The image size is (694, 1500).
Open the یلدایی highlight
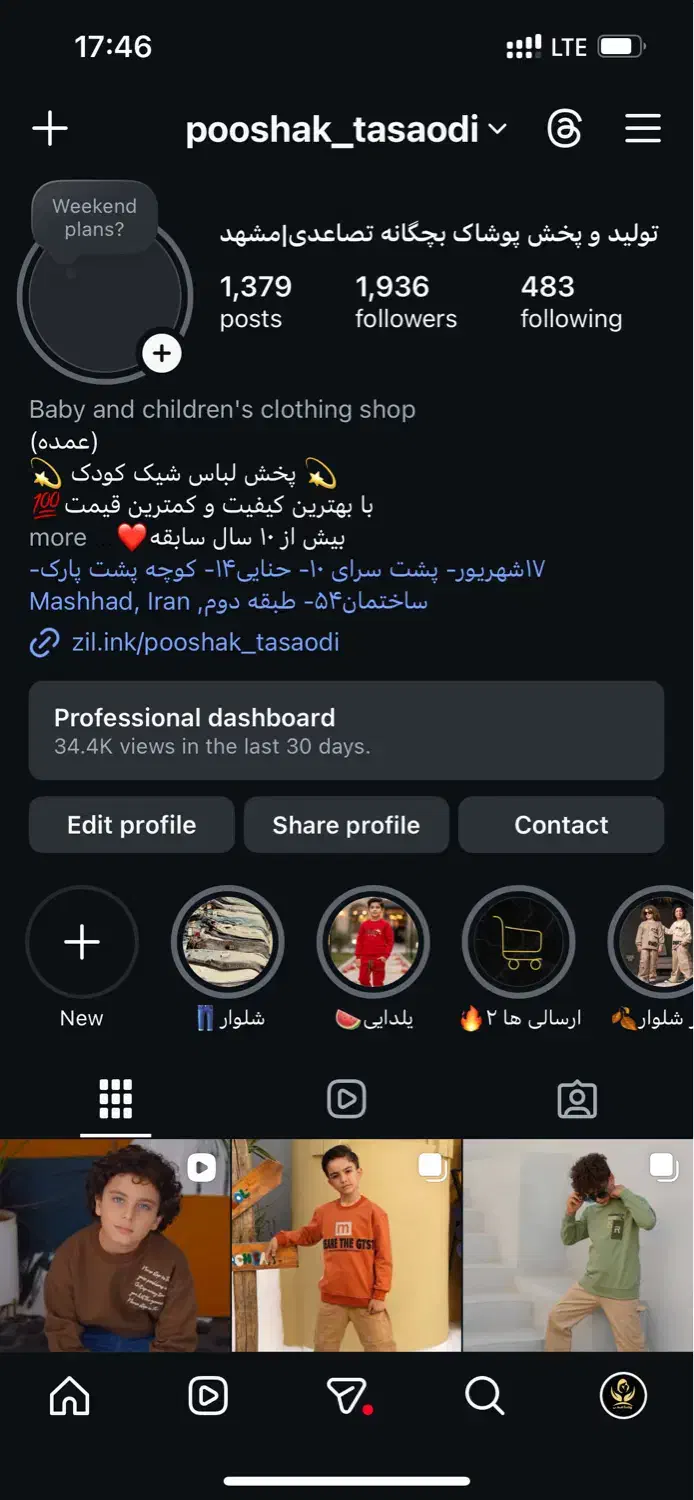point(373,943)
